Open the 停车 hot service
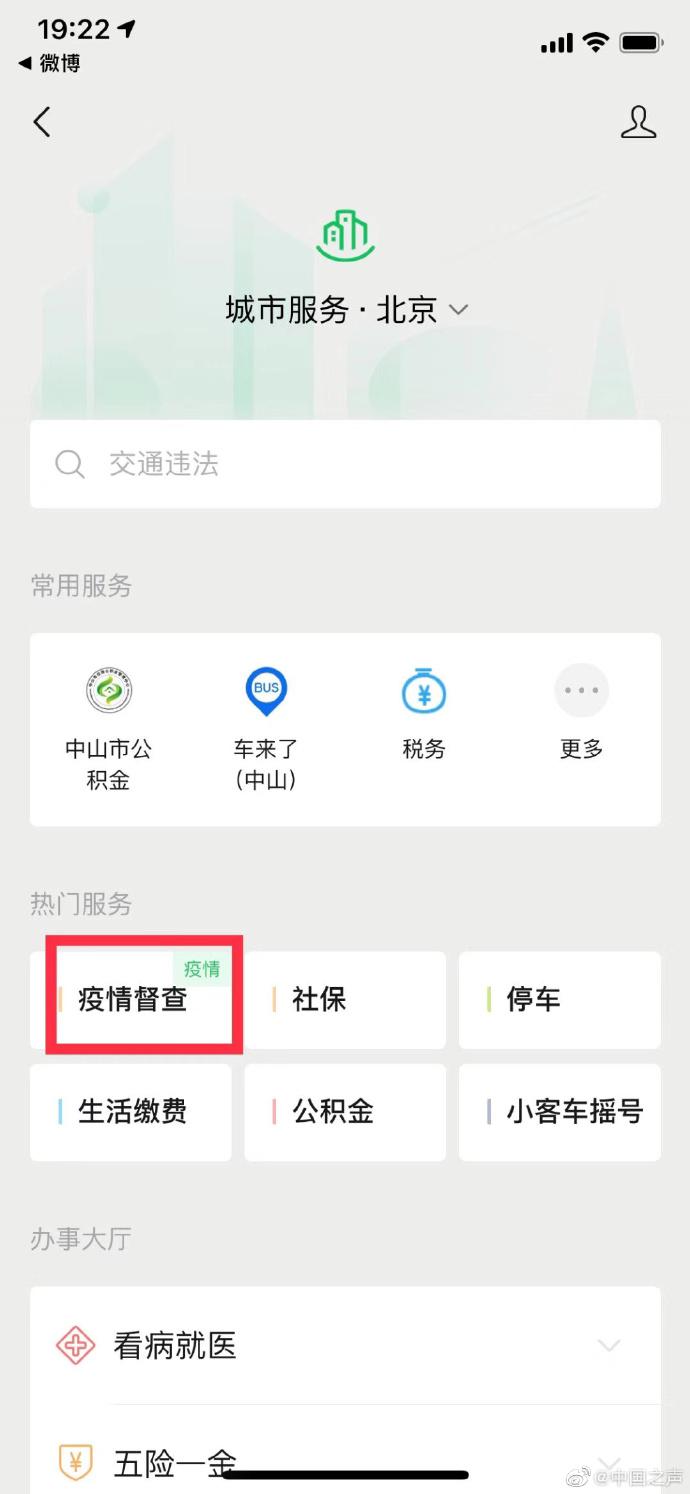Screen dimensions: 690x1494 tap(559, 999)
